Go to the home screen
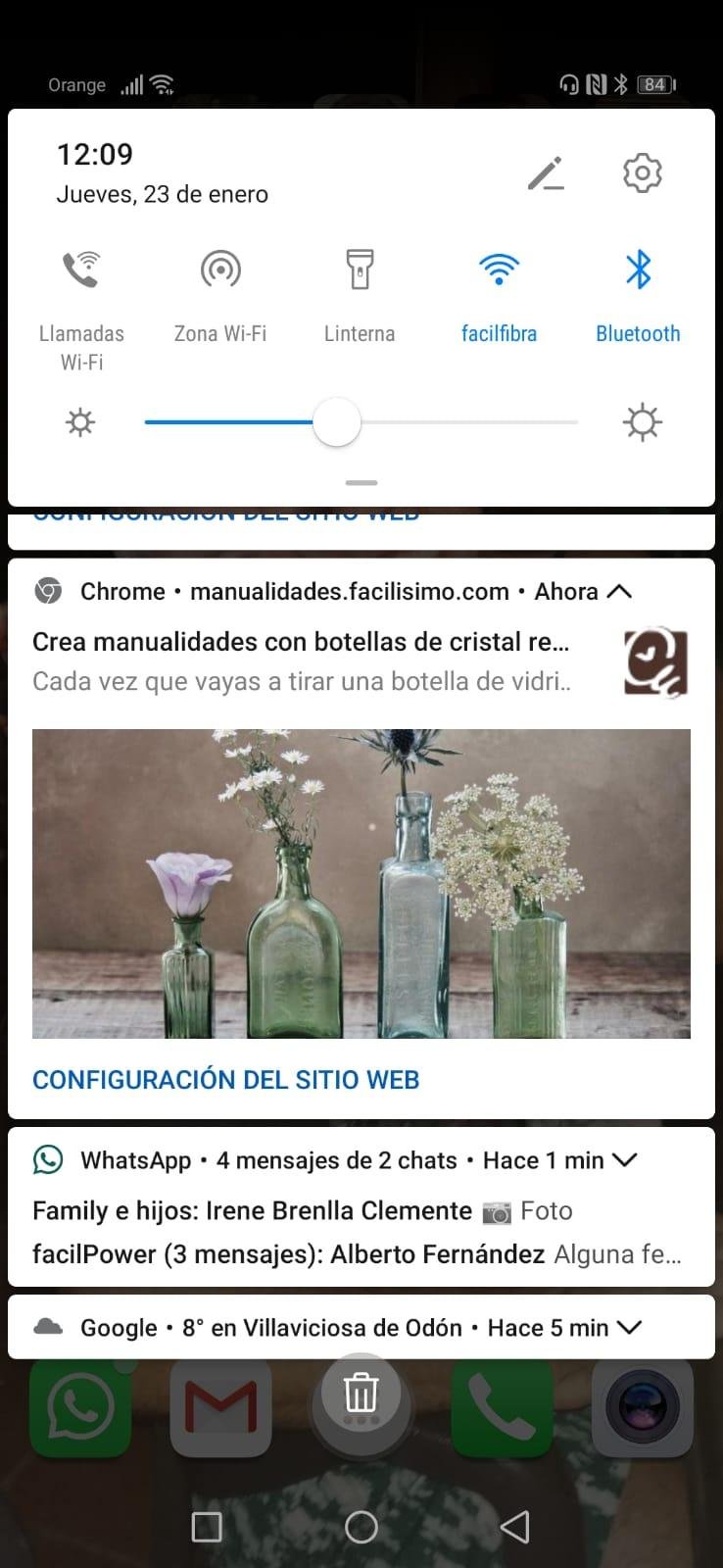This screenshot has height=1568, width=723. 361,1527
